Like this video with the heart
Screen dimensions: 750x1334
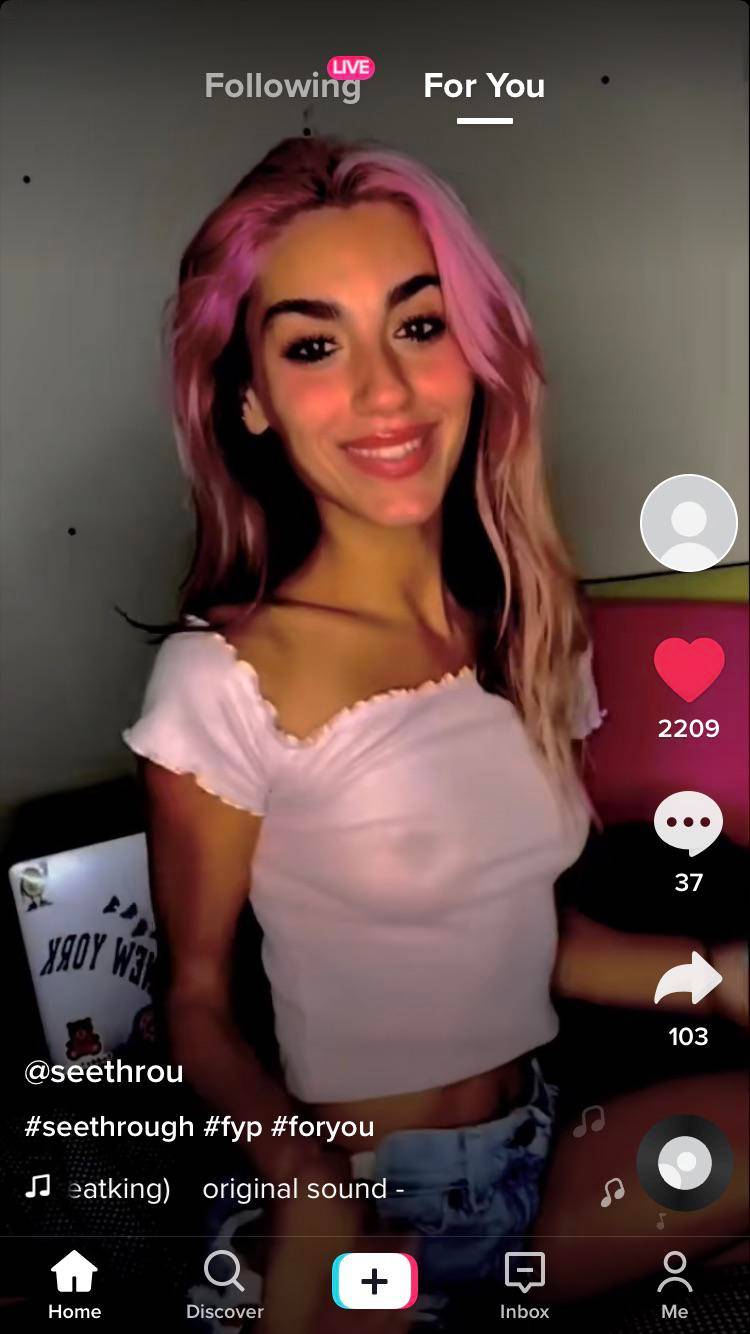[688, 670]
